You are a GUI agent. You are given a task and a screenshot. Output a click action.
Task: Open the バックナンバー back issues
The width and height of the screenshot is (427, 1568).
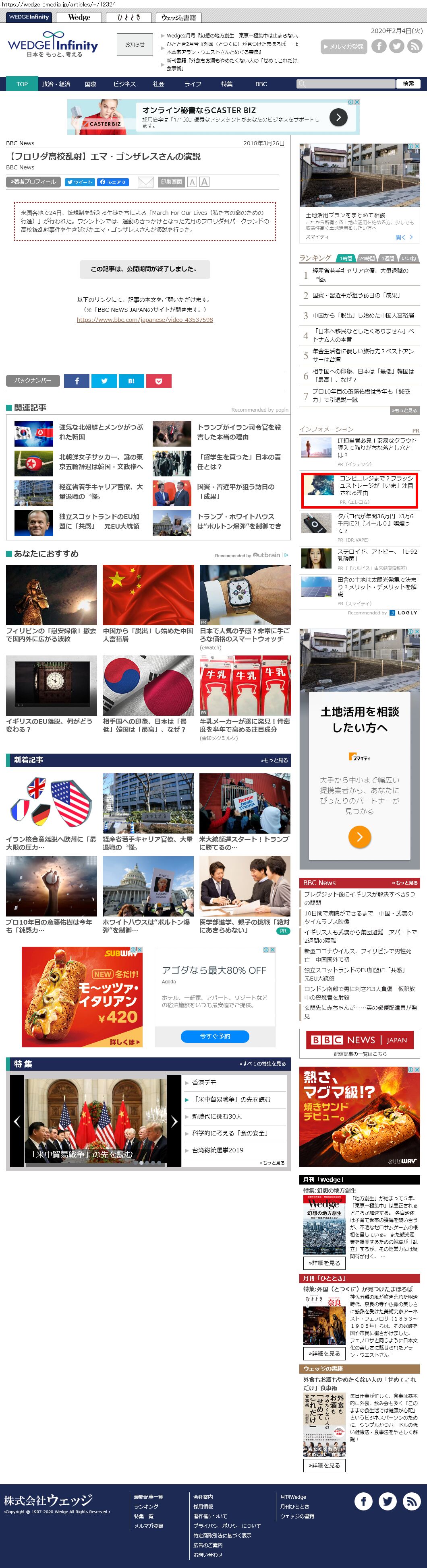pos(33,381)
